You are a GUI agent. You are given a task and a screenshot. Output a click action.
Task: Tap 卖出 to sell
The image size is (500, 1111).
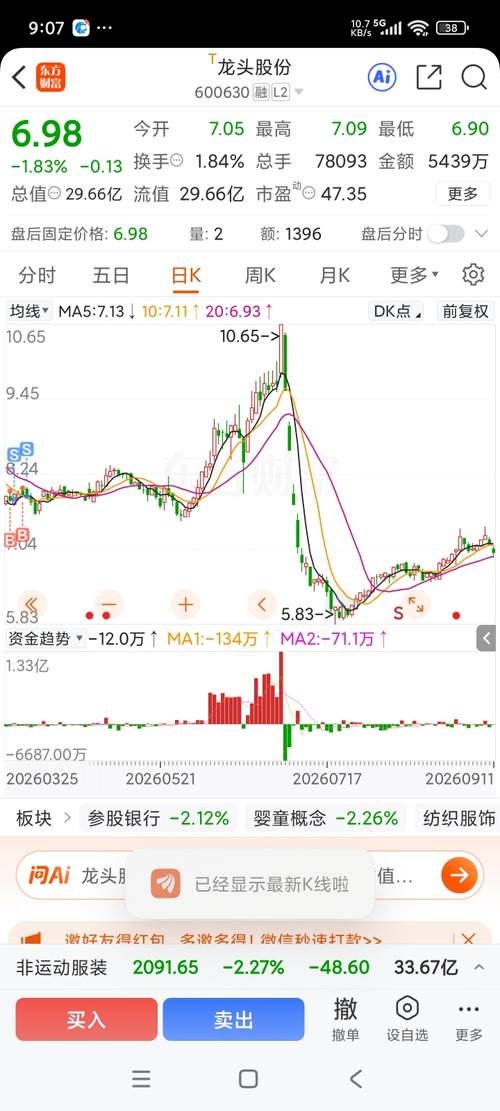pos(234,1020)
